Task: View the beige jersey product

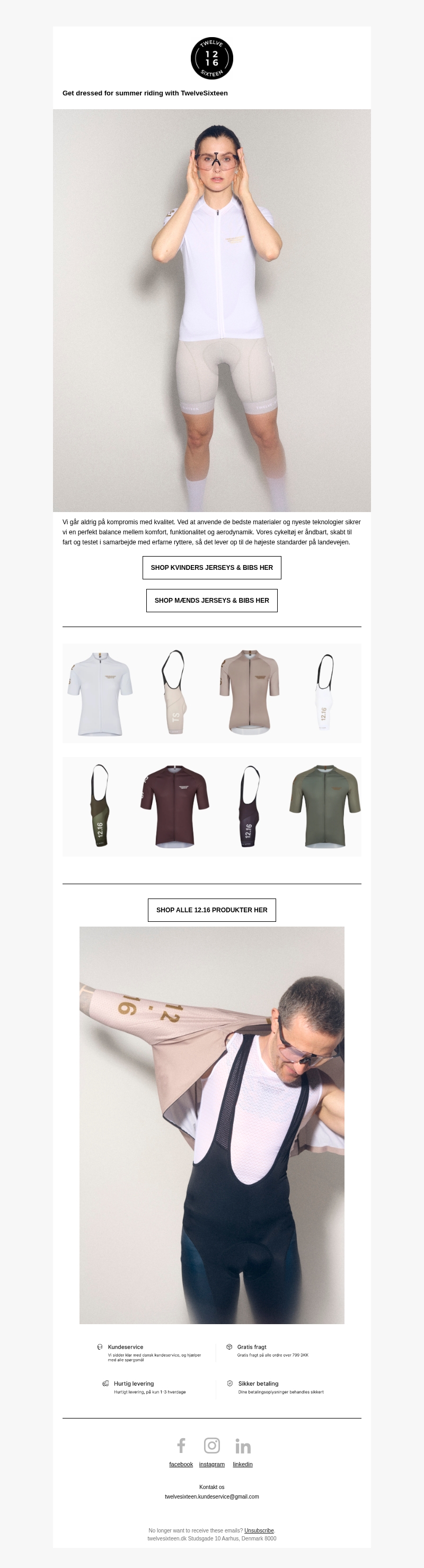Action: (x=249, y=692)
